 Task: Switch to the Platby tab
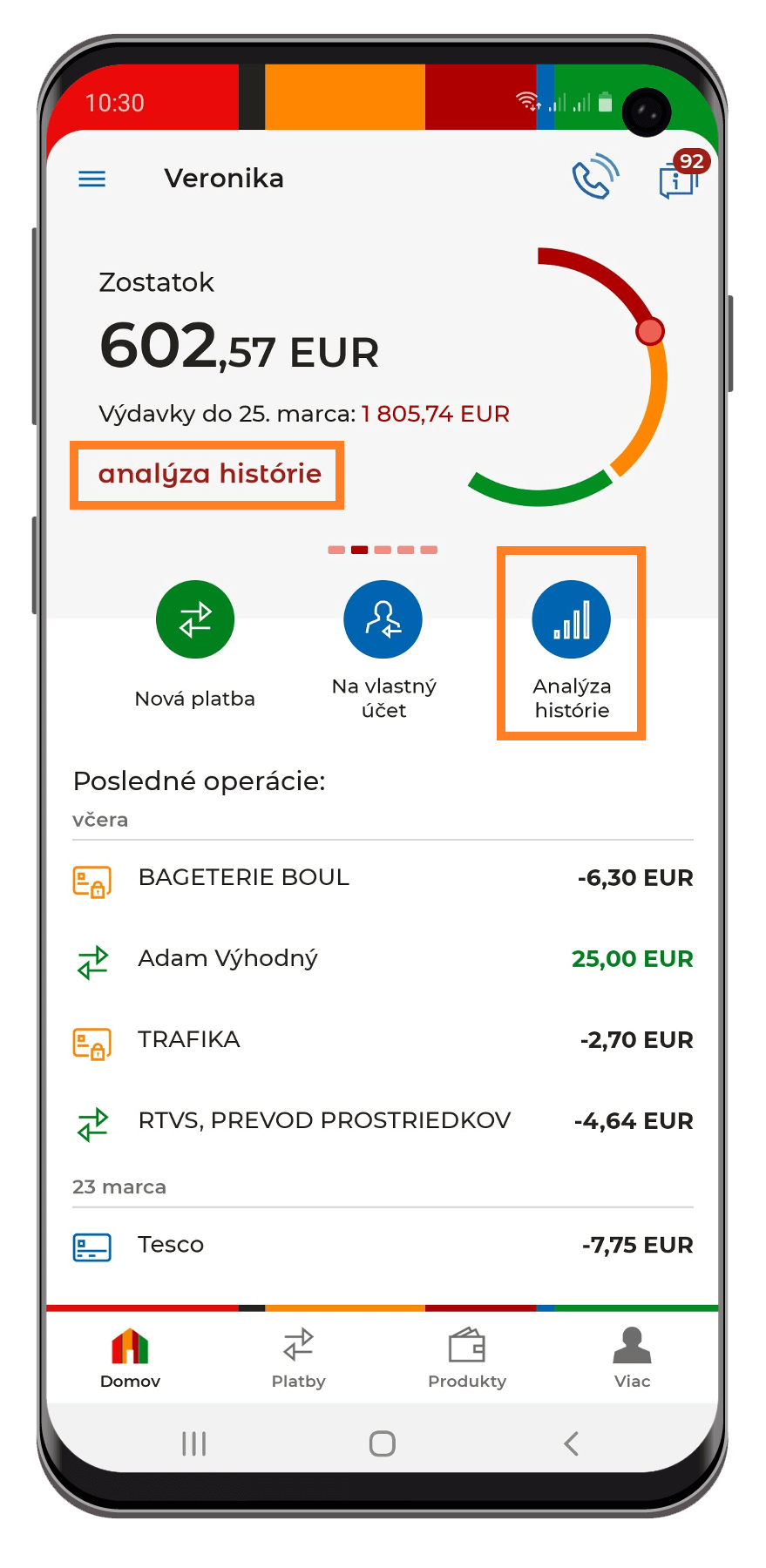(x=299, y=1358)
